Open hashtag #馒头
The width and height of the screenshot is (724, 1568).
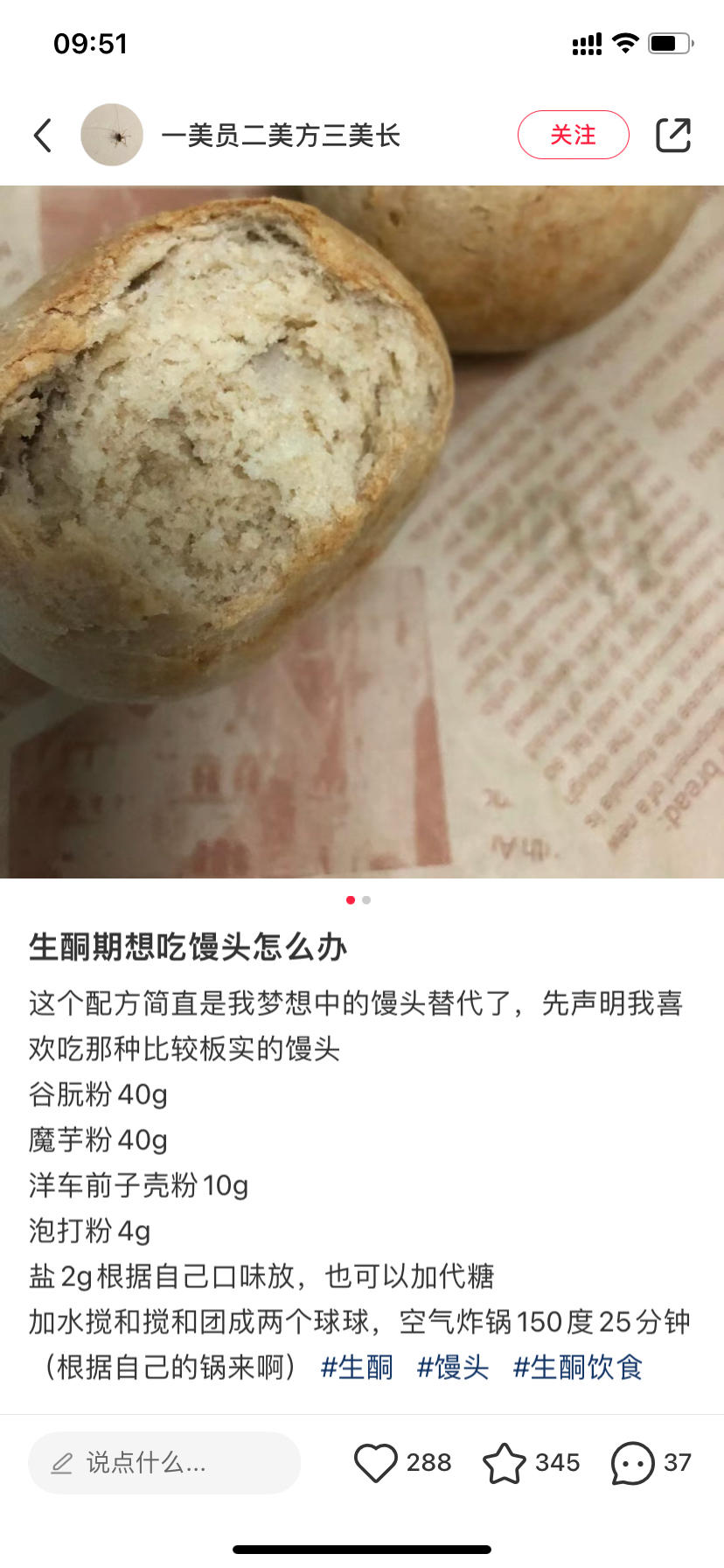click(x=452, y=1367)
